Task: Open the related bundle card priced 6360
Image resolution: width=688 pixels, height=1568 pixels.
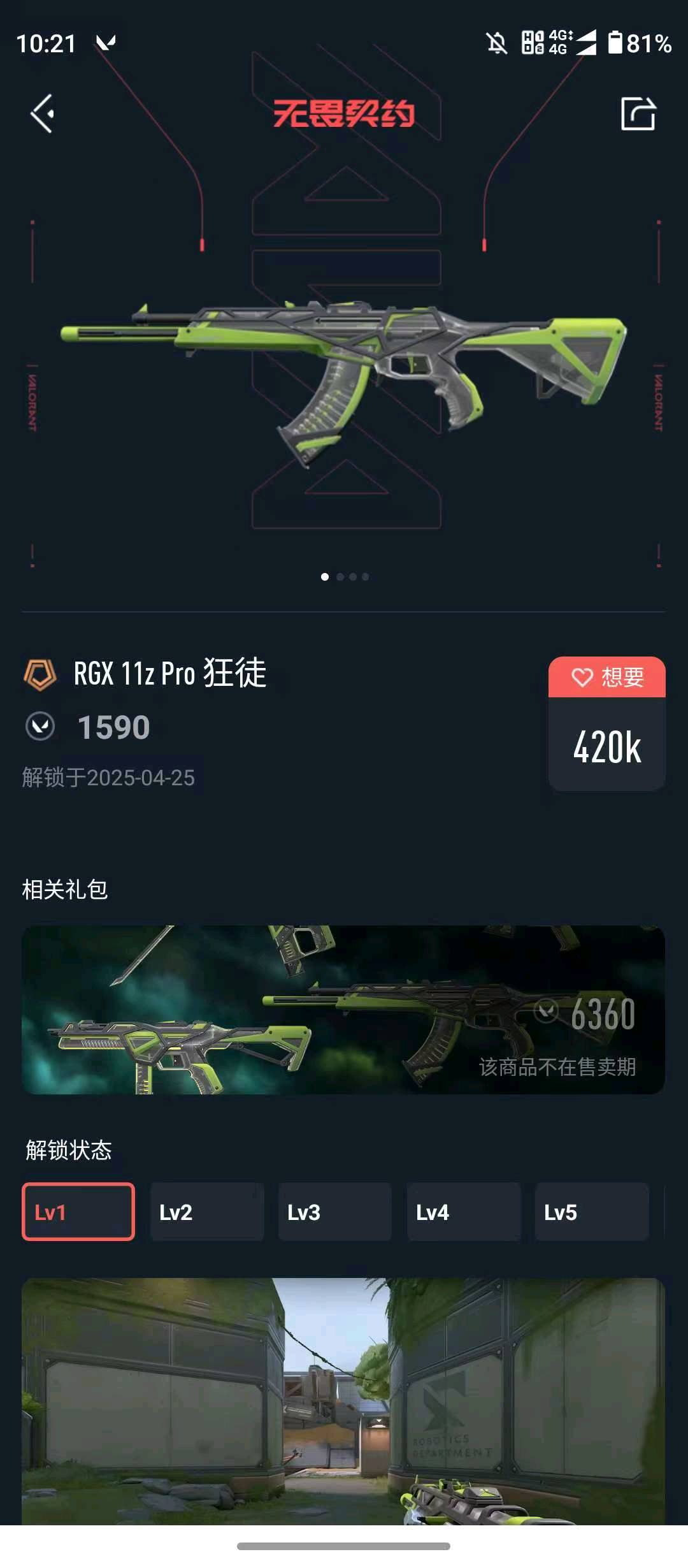Action: (343, 1010)
